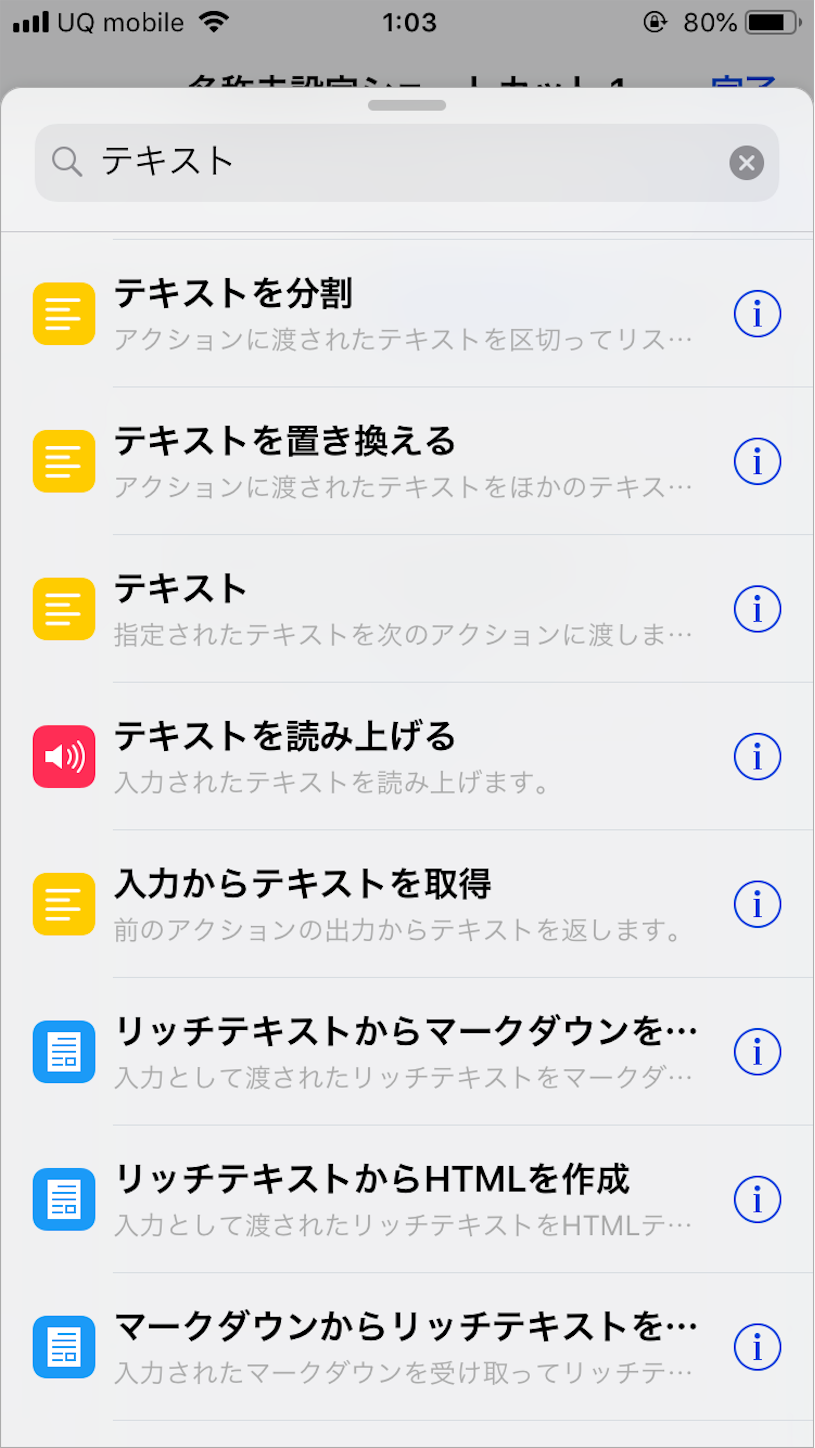Open info for リッチテキストからHTMLを作成
The height and width of the screenshot is (1448, 815).
pyautogui.click(x=757, y=1199)
